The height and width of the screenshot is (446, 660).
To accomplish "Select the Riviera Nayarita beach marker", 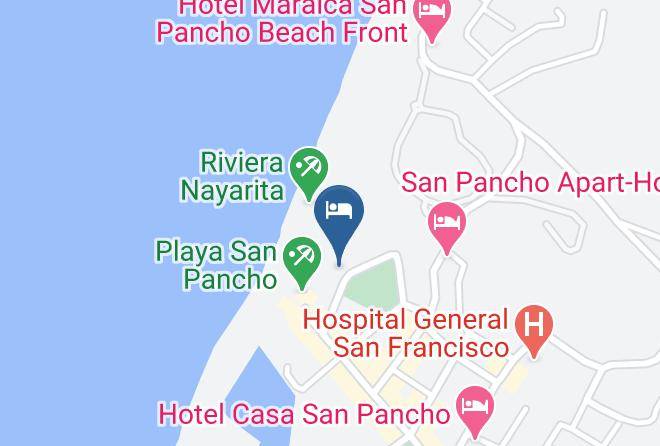I will click(309, 171).
